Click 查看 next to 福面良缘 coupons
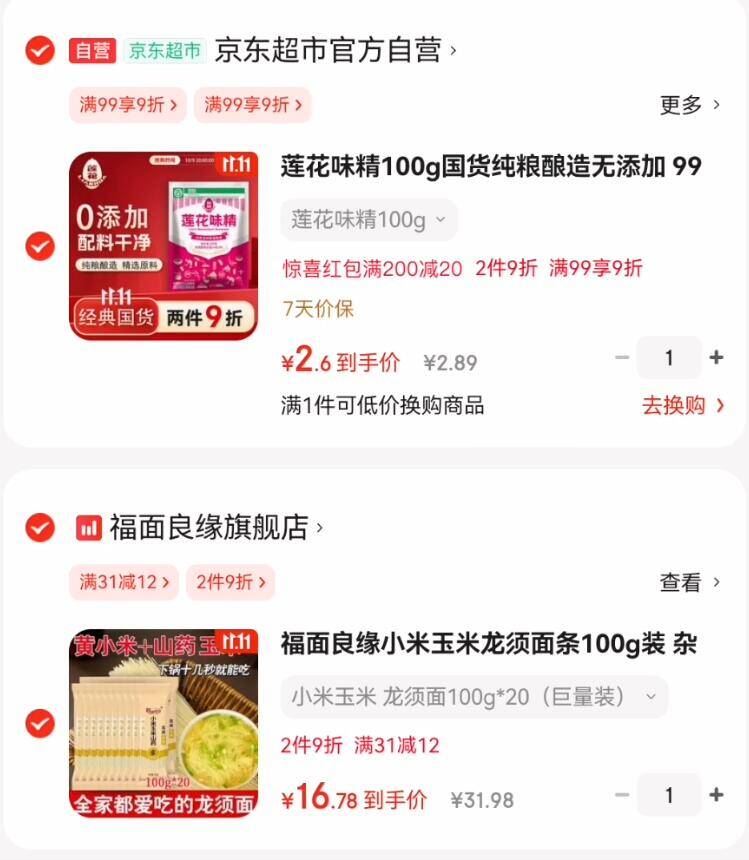This screenshot has height=860, width=749. point(686,581)
